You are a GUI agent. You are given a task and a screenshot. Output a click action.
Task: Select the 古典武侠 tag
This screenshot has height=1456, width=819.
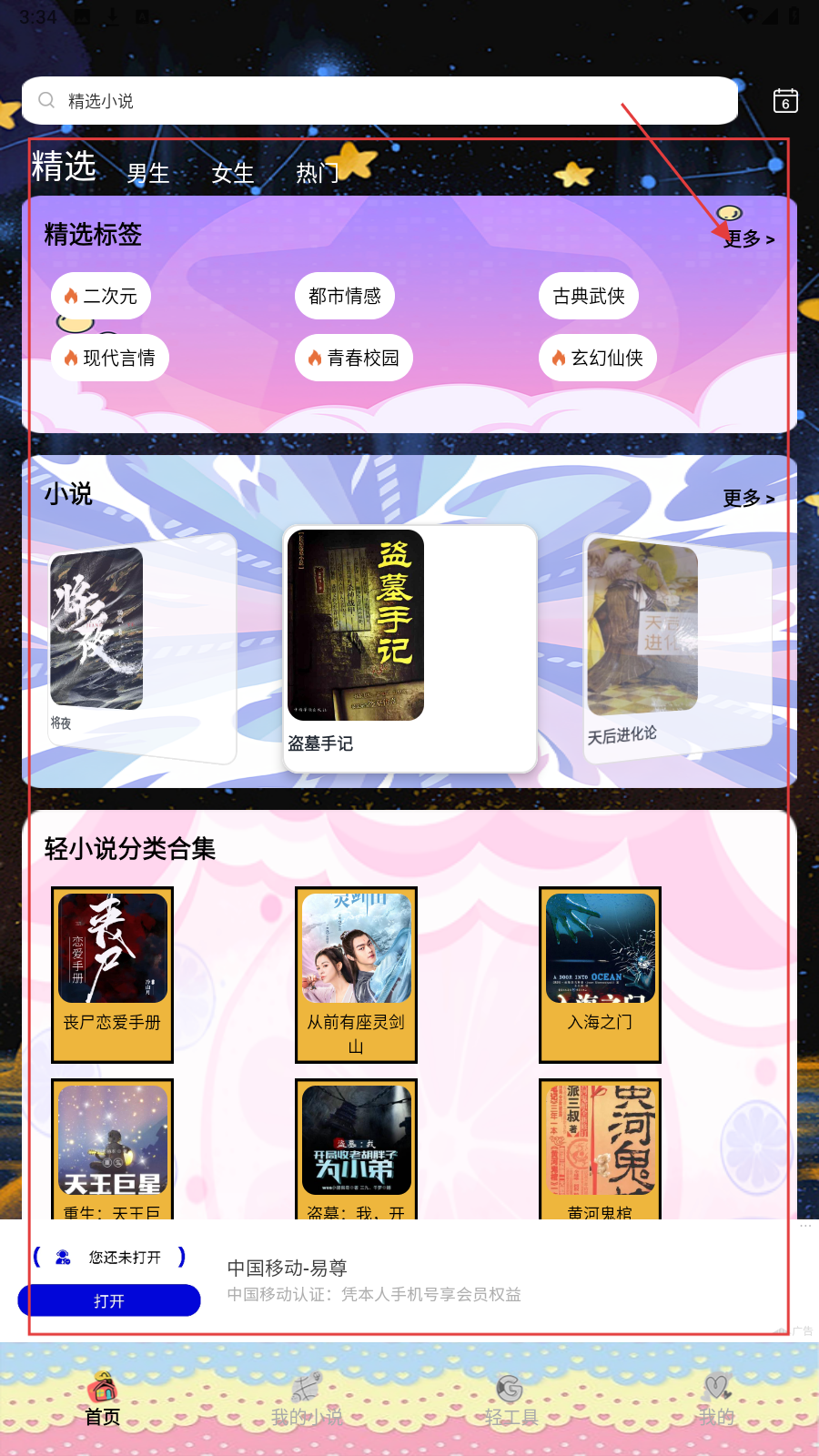[589, 296]
